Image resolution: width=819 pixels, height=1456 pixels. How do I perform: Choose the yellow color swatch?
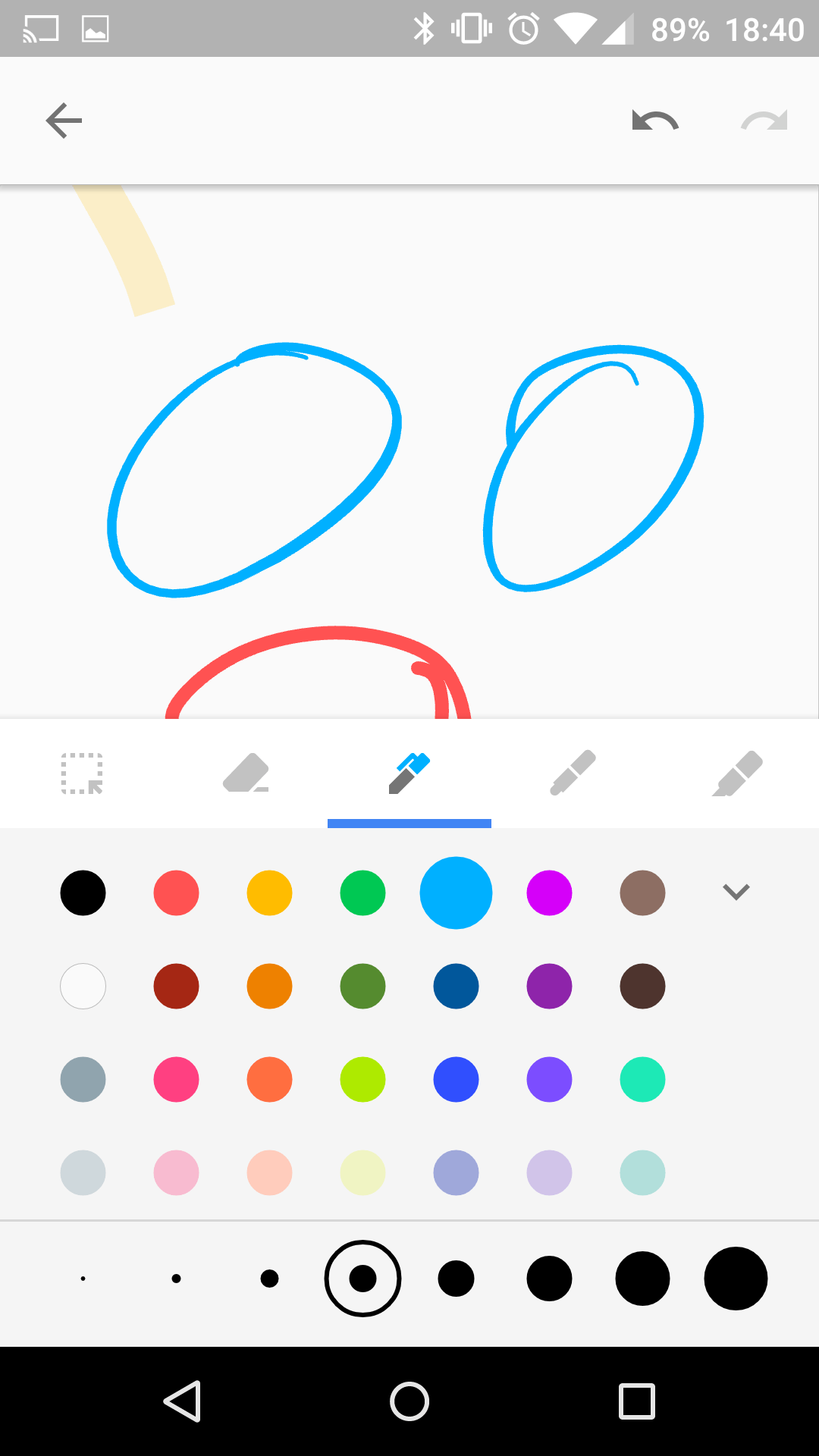(x=269, y=893)
